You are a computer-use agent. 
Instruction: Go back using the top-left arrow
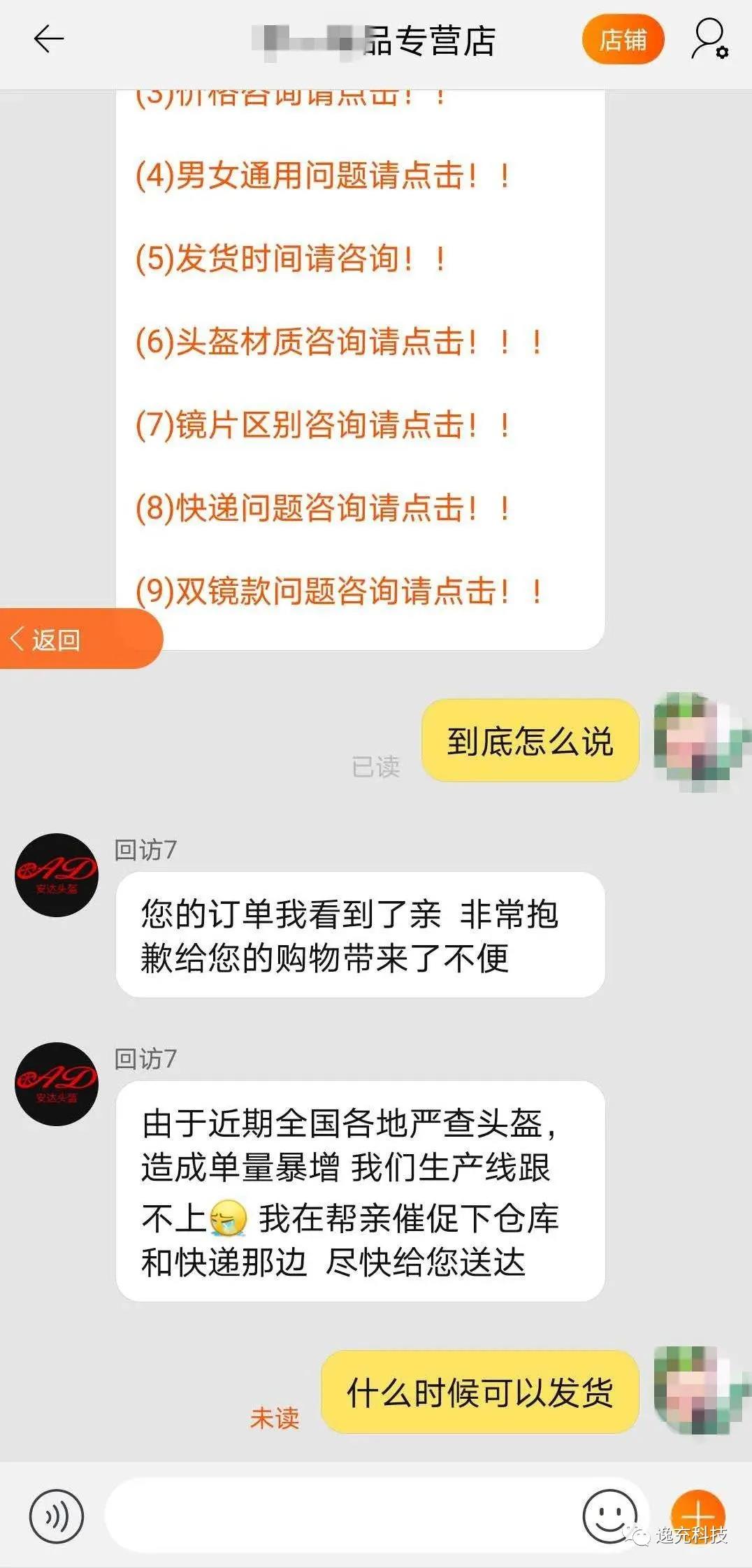(x=49, y=39)
